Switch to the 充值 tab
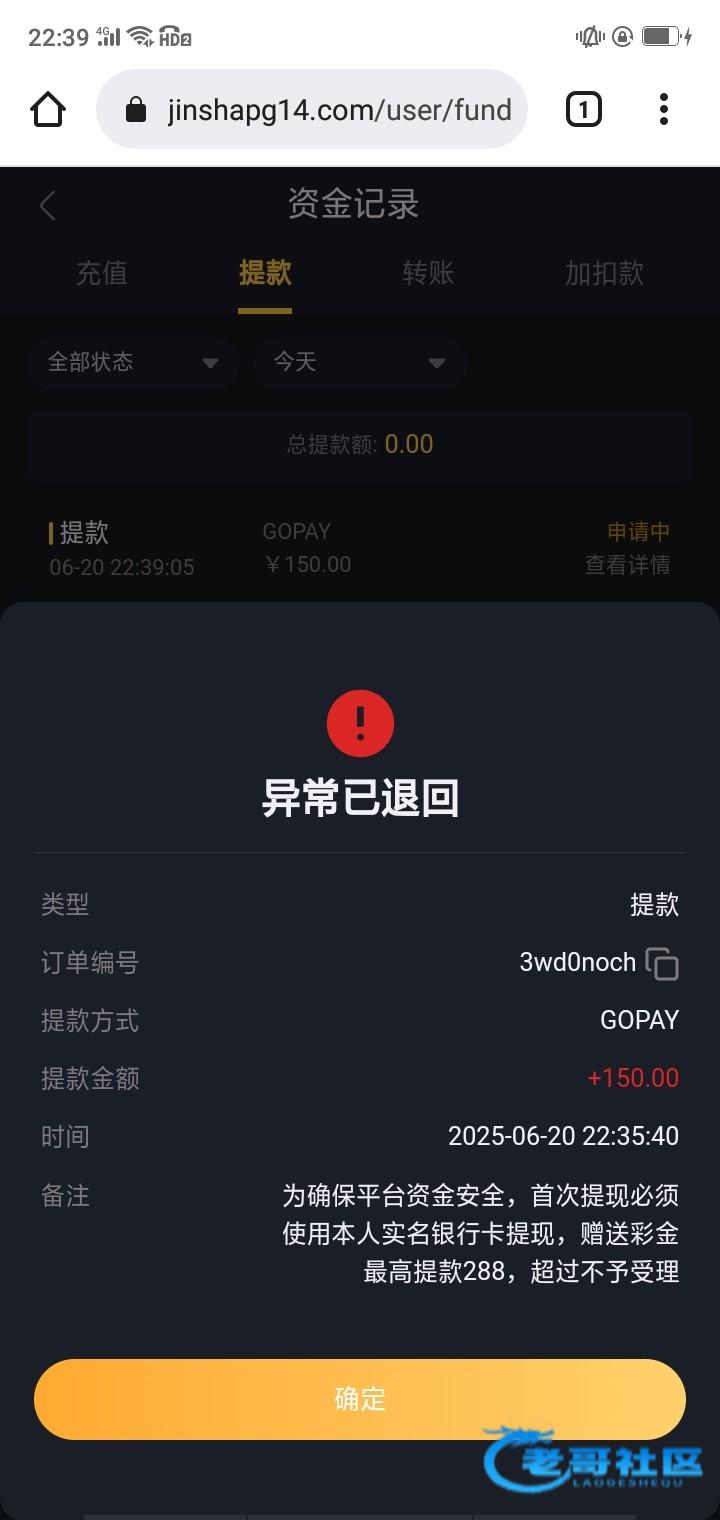The image size is (720, 1520). [x=102, y=273]
